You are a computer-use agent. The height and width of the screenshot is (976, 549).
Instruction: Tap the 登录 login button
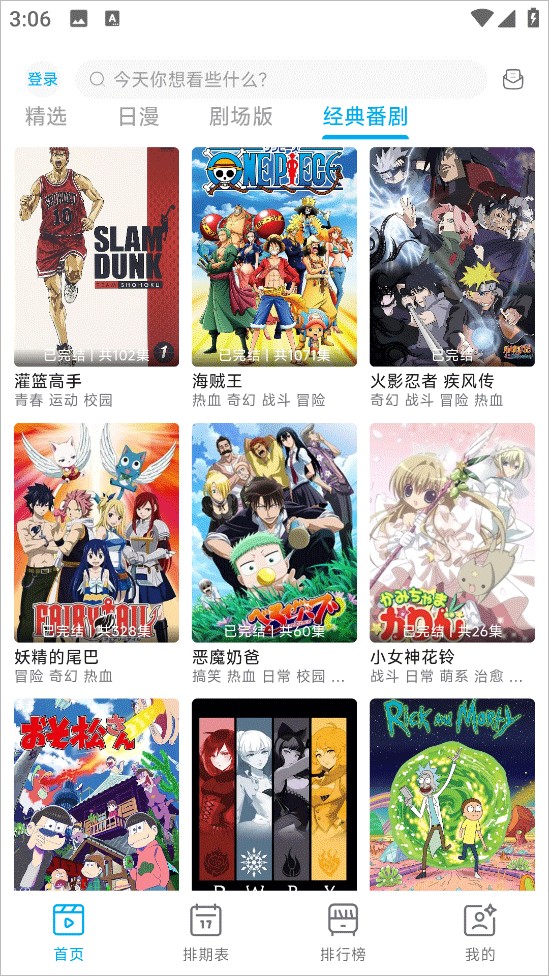coord(42,80)
